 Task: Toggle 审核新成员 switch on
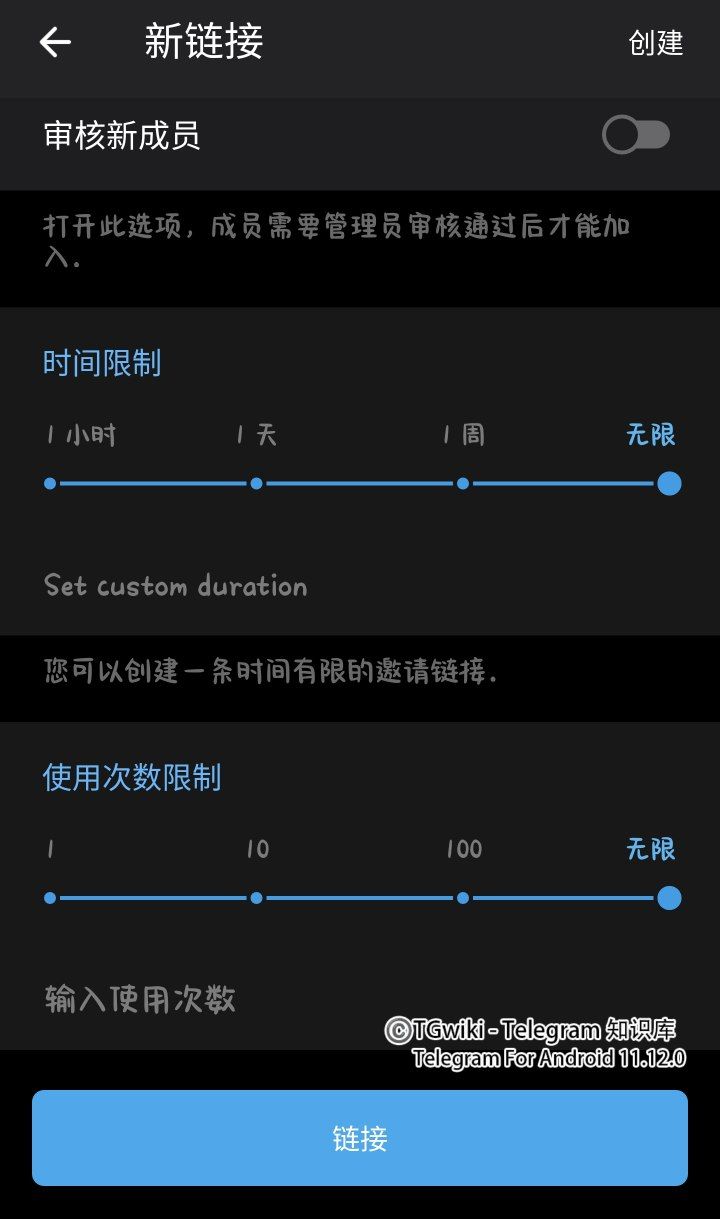[636, 135]
